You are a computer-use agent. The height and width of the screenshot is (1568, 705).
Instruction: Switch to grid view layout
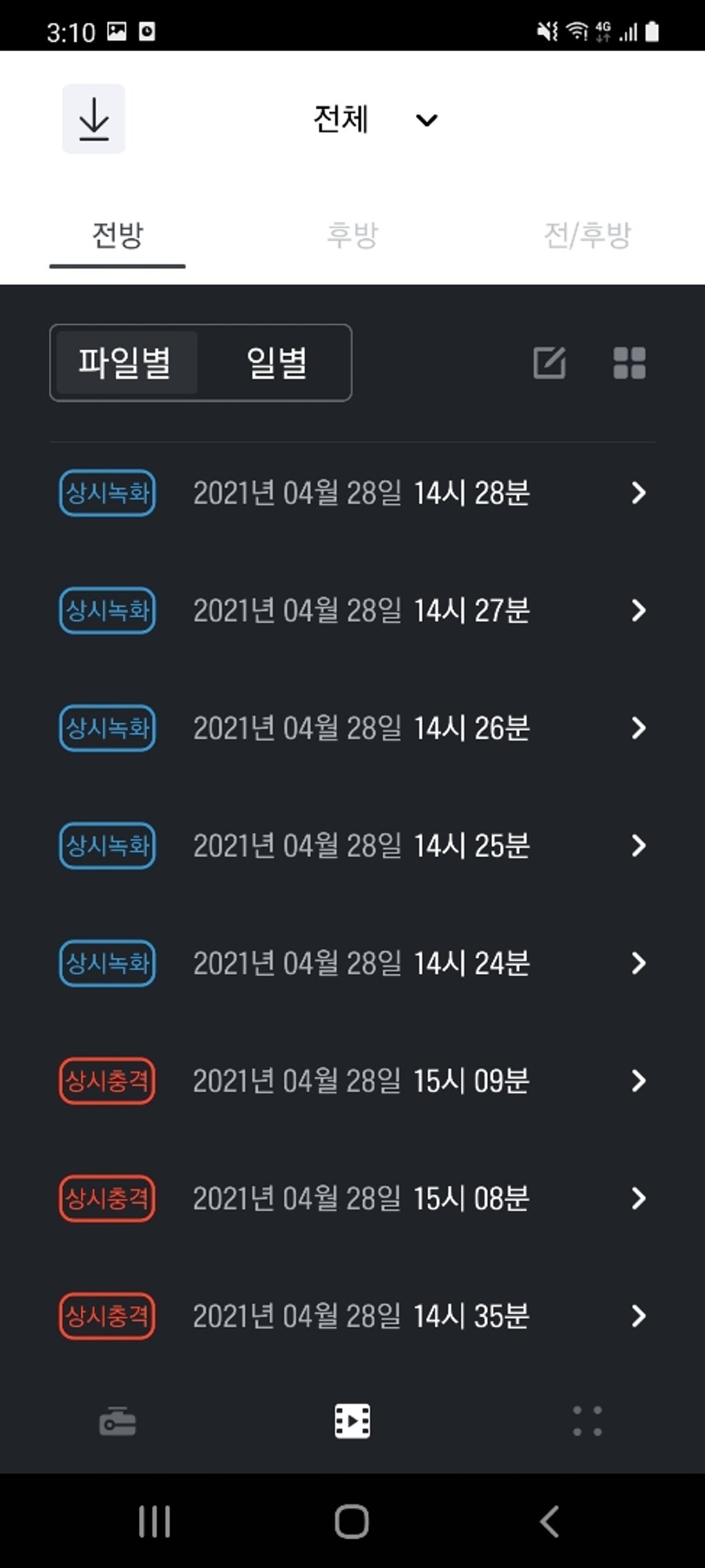pos(629,362)
